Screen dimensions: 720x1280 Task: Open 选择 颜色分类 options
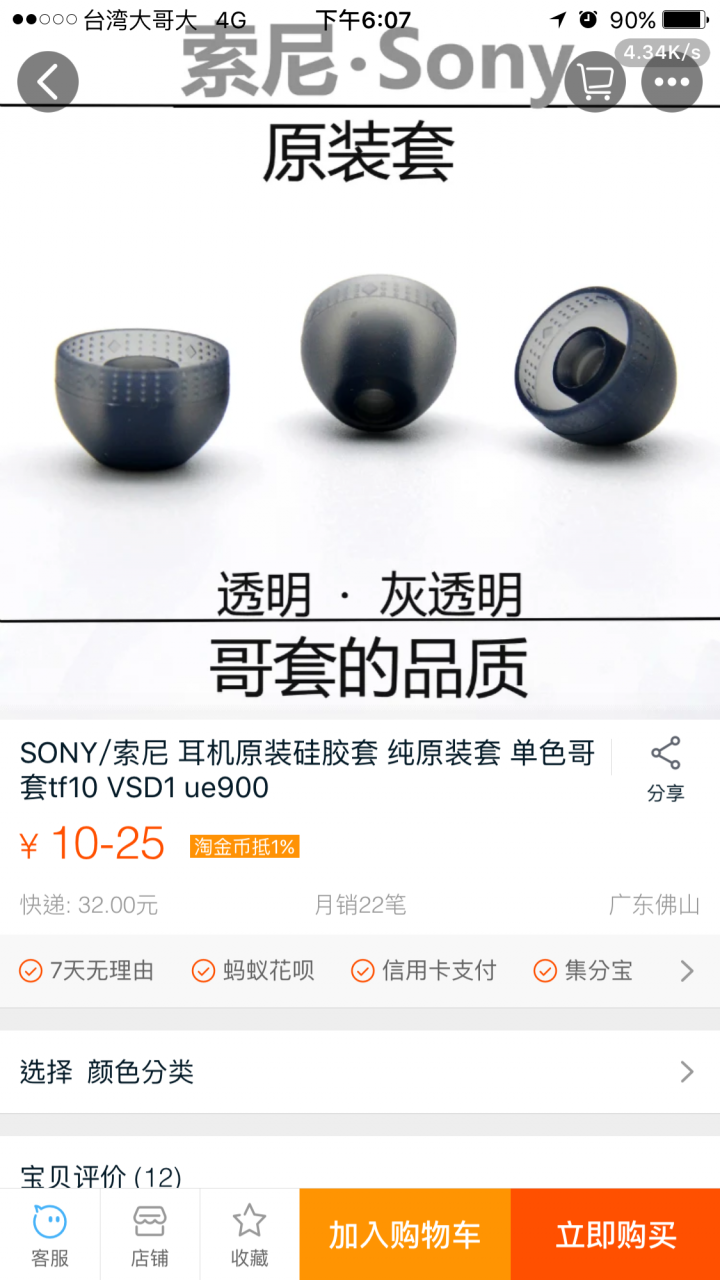coord(360,1072)
